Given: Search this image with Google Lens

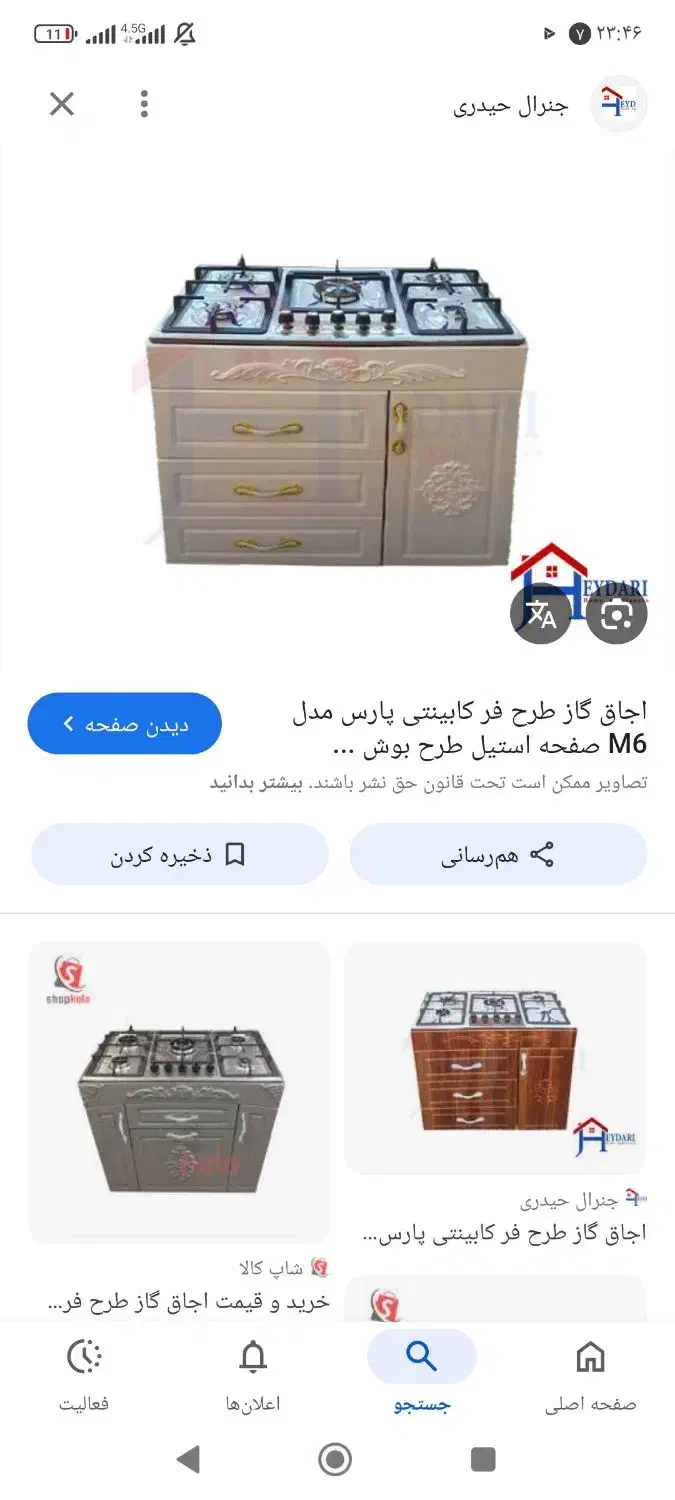Looking at the screenshot, I should 617,613.
